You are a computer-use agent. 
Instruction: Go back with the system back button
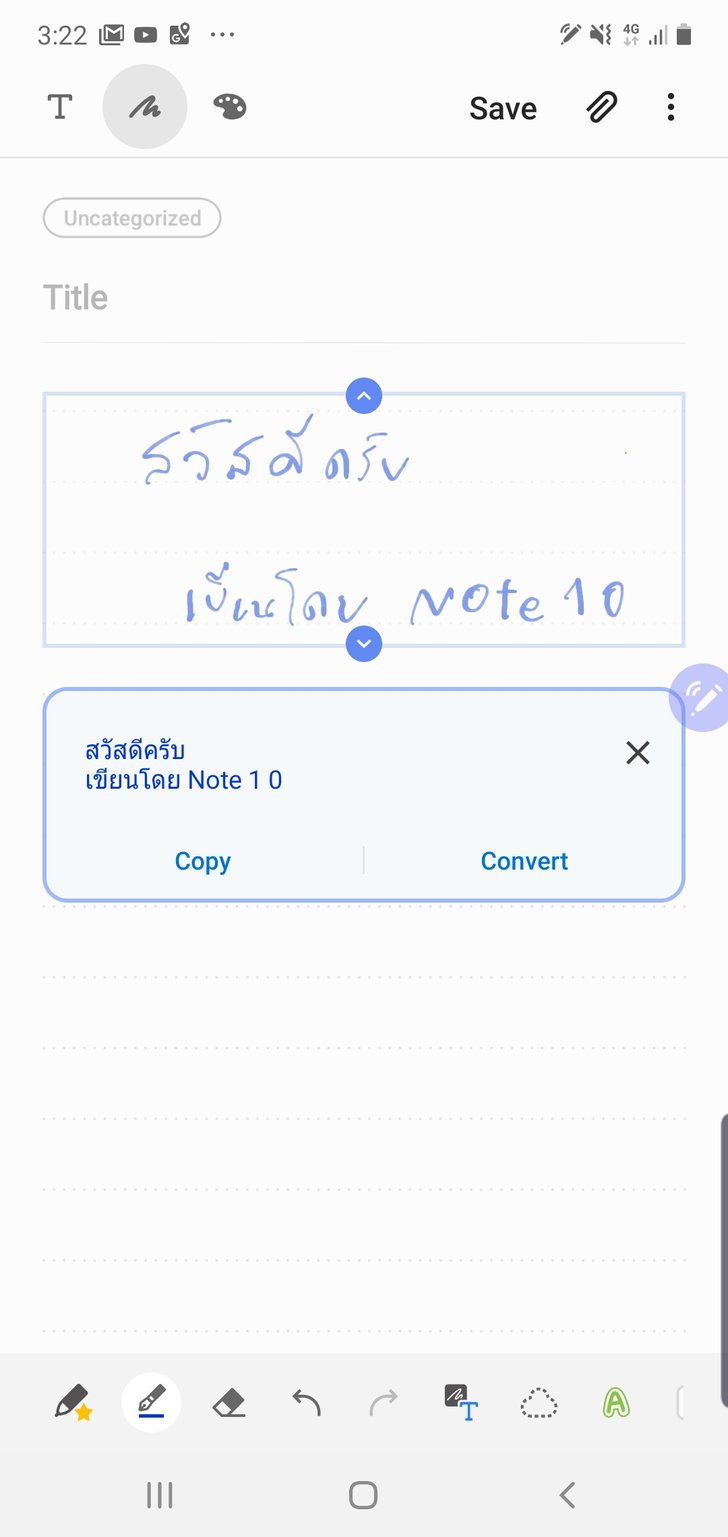click(x=567, y=1495)
